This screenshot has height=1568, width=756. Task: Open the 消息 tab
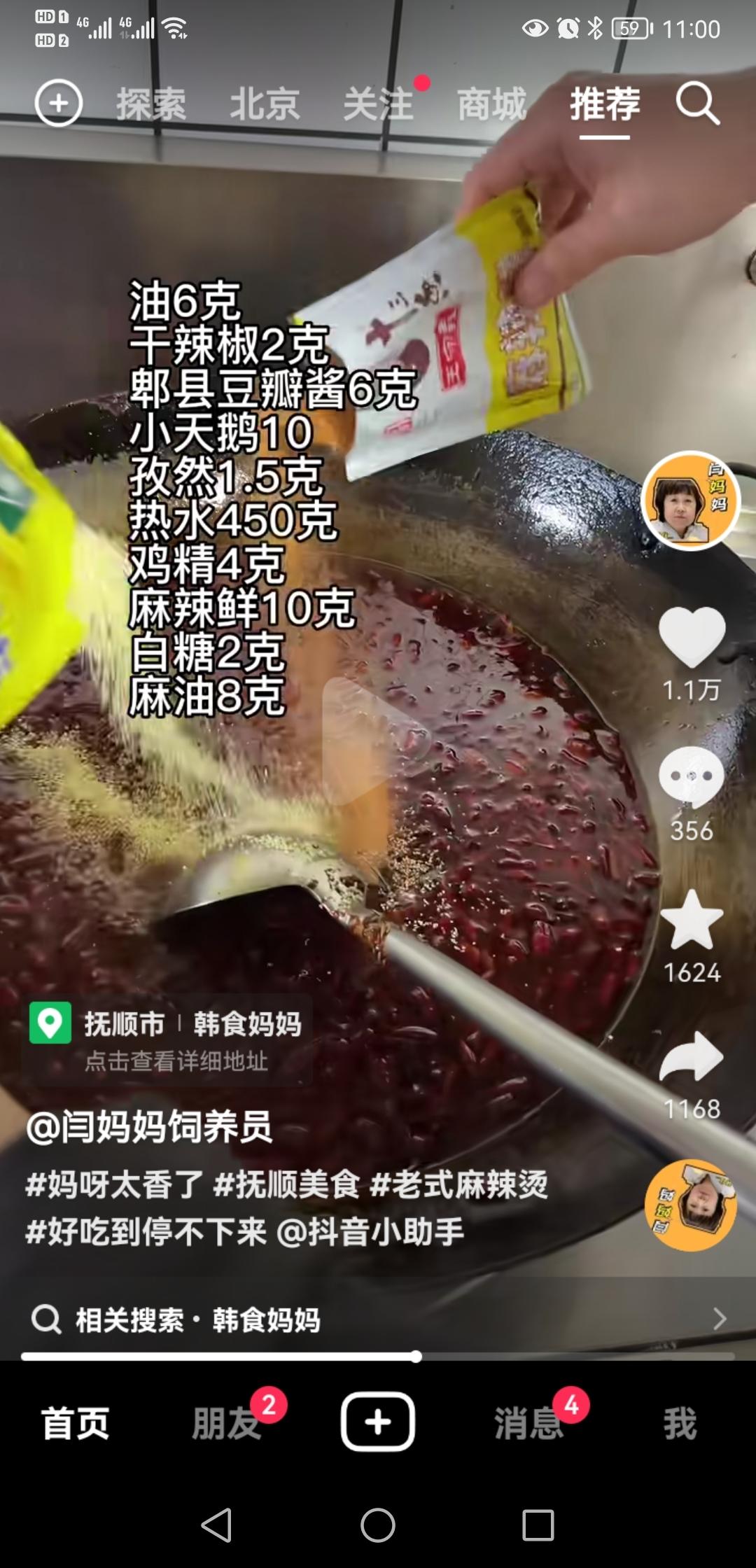529,1423
